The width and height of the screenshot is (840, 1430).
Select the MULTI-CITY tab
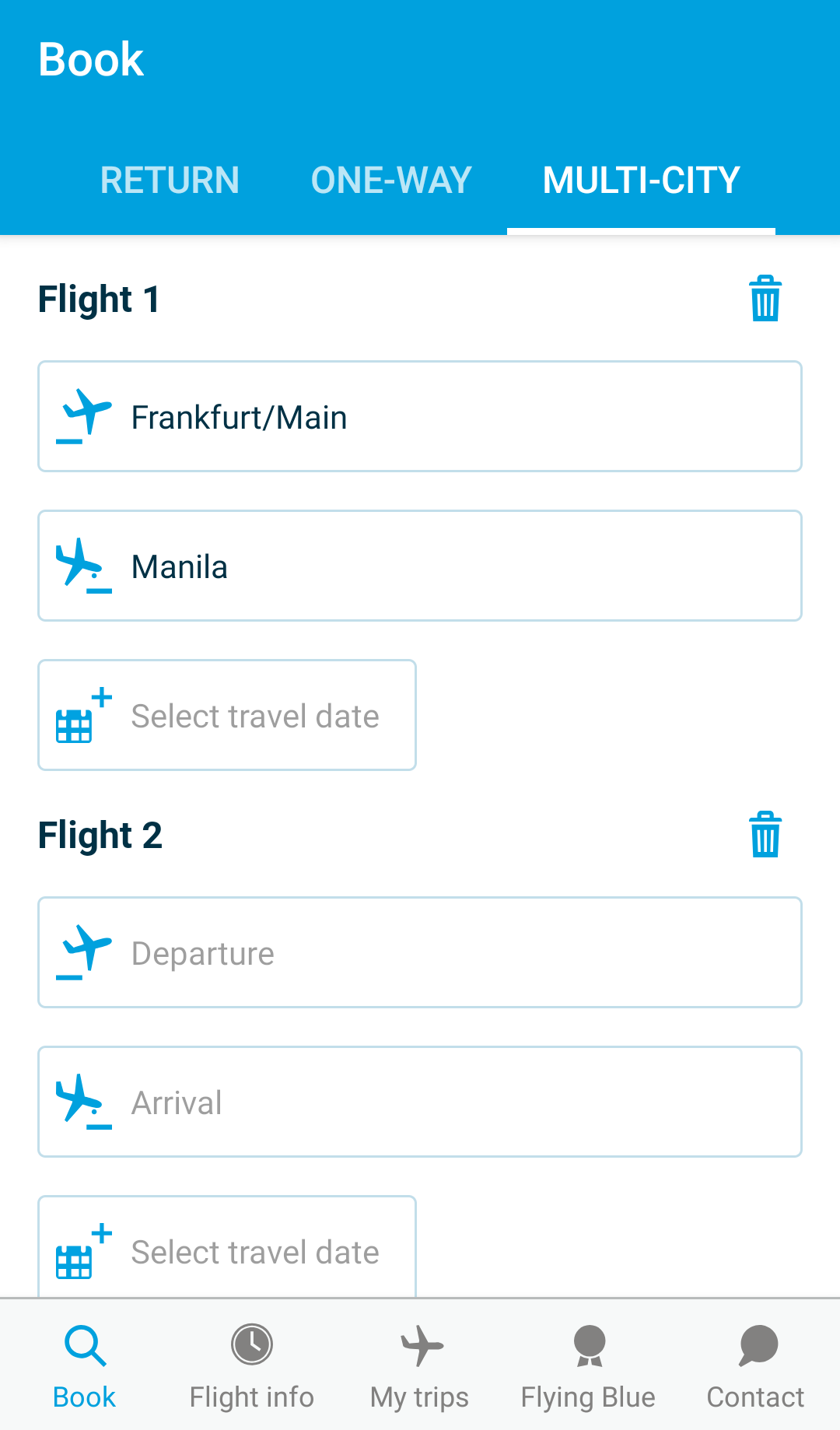click(641, 180)
